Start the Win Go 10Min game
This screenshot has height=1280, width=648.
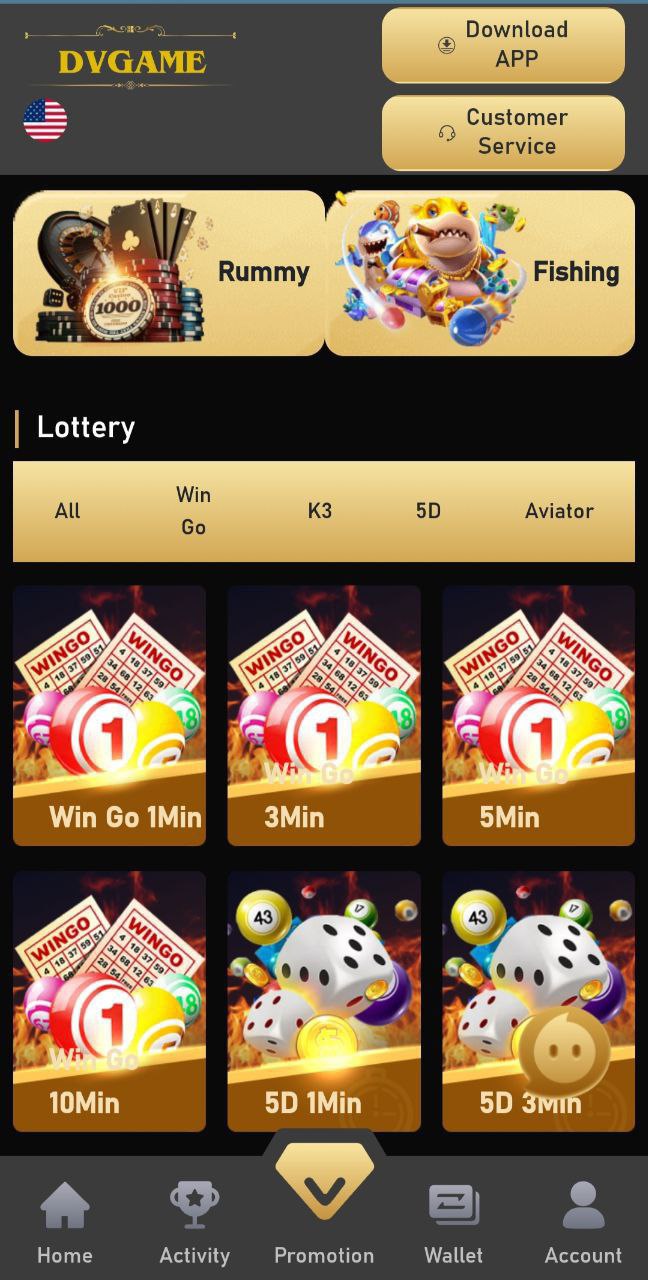click(109, 1000)
